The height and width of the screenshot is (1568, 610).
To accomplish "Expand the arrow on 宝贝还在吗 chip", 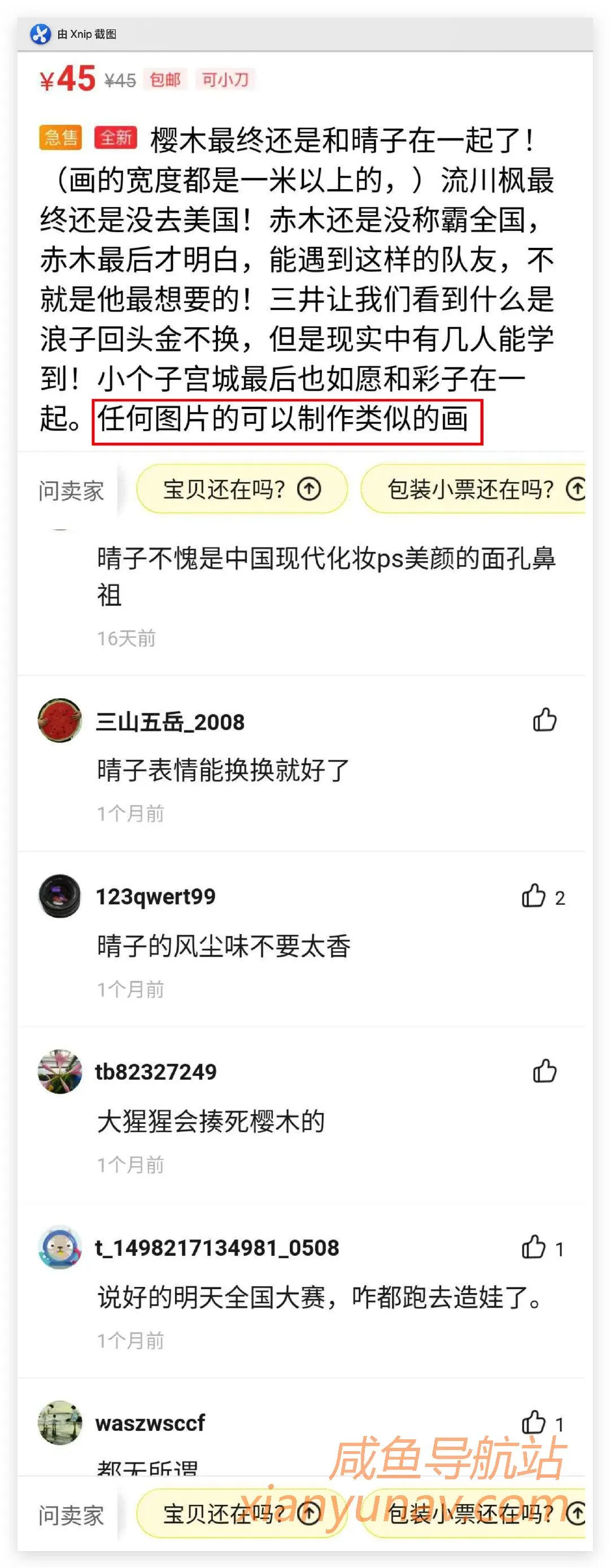I will 311,488.
